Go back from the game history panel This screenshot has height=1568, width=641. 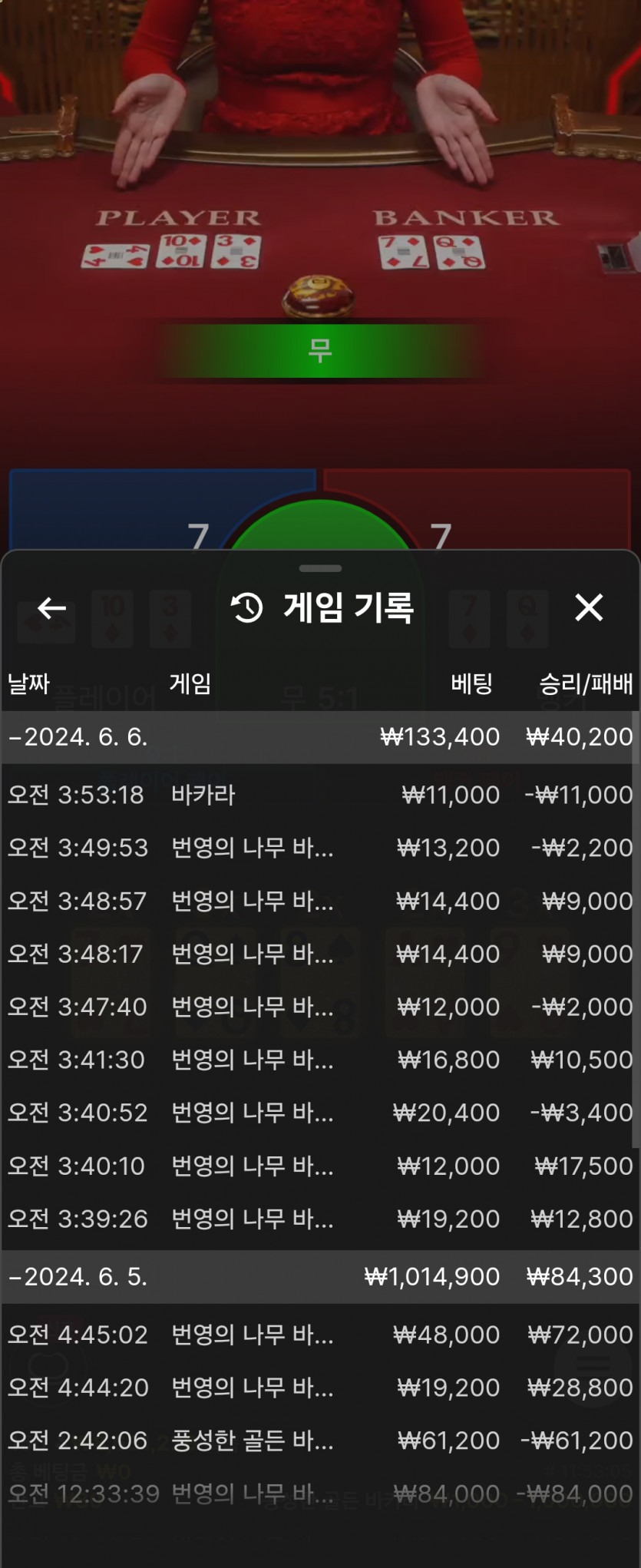coord(51,608)
